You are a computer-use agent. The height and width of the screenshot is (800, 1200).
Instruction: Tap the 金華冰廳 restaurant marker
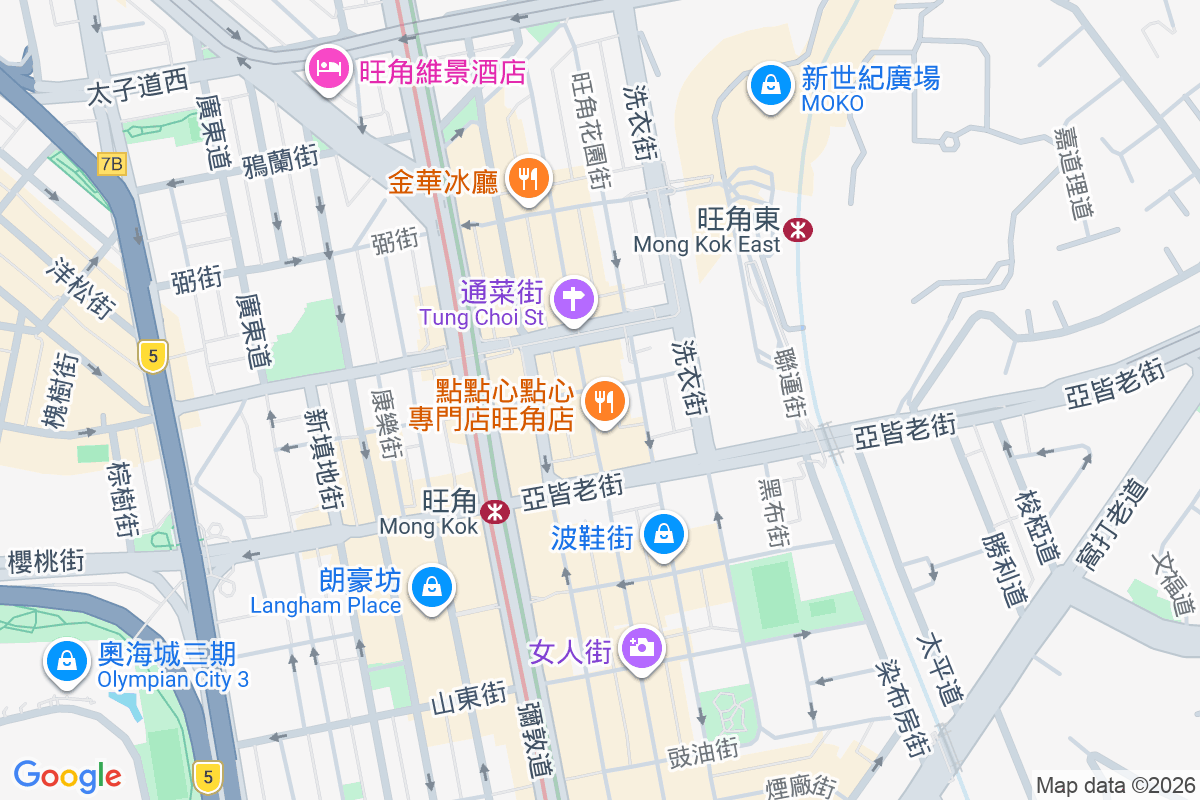click(x=526, y=179)
